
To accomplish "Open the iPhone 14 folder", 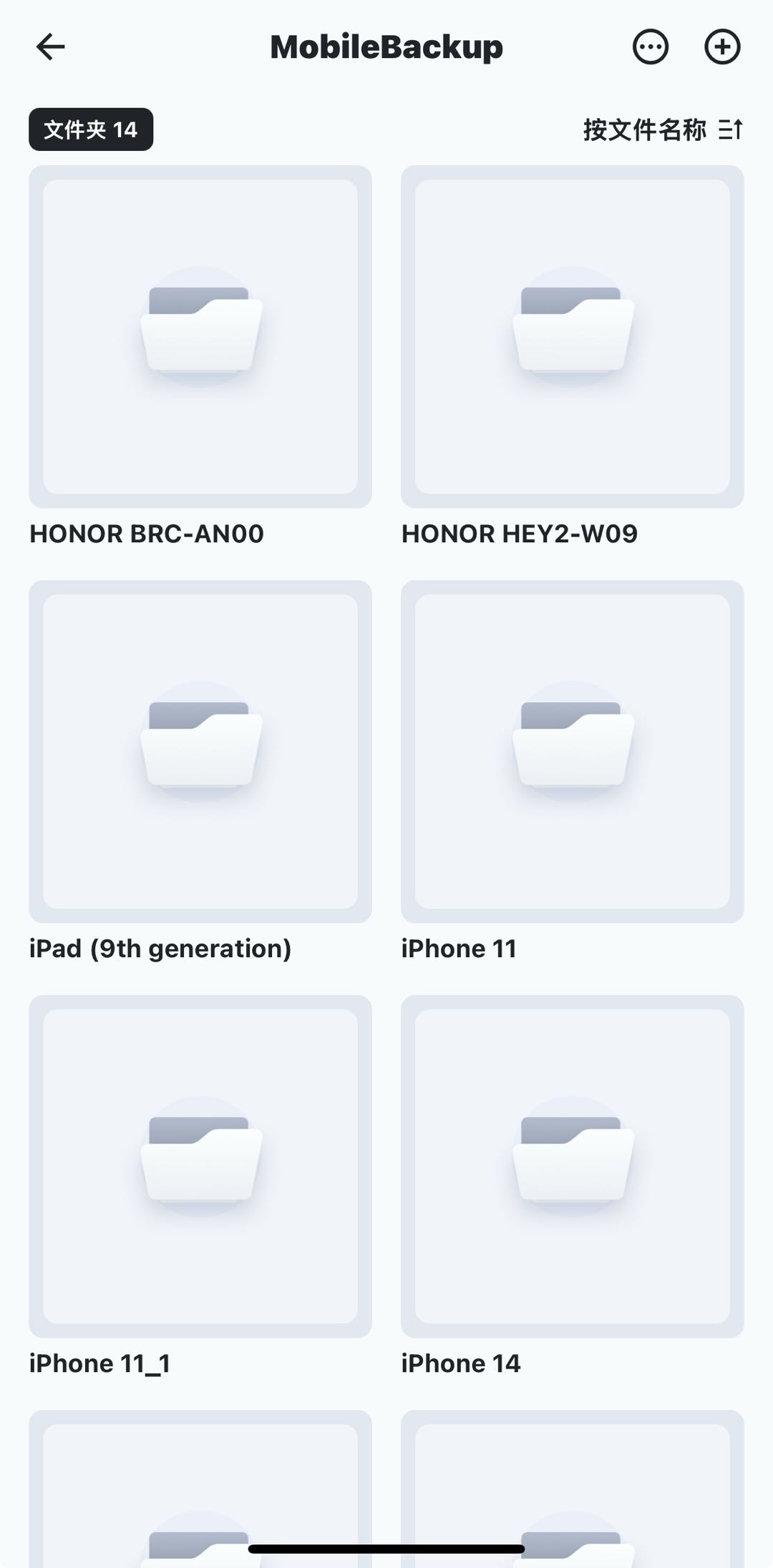I will coord(573,1167).
